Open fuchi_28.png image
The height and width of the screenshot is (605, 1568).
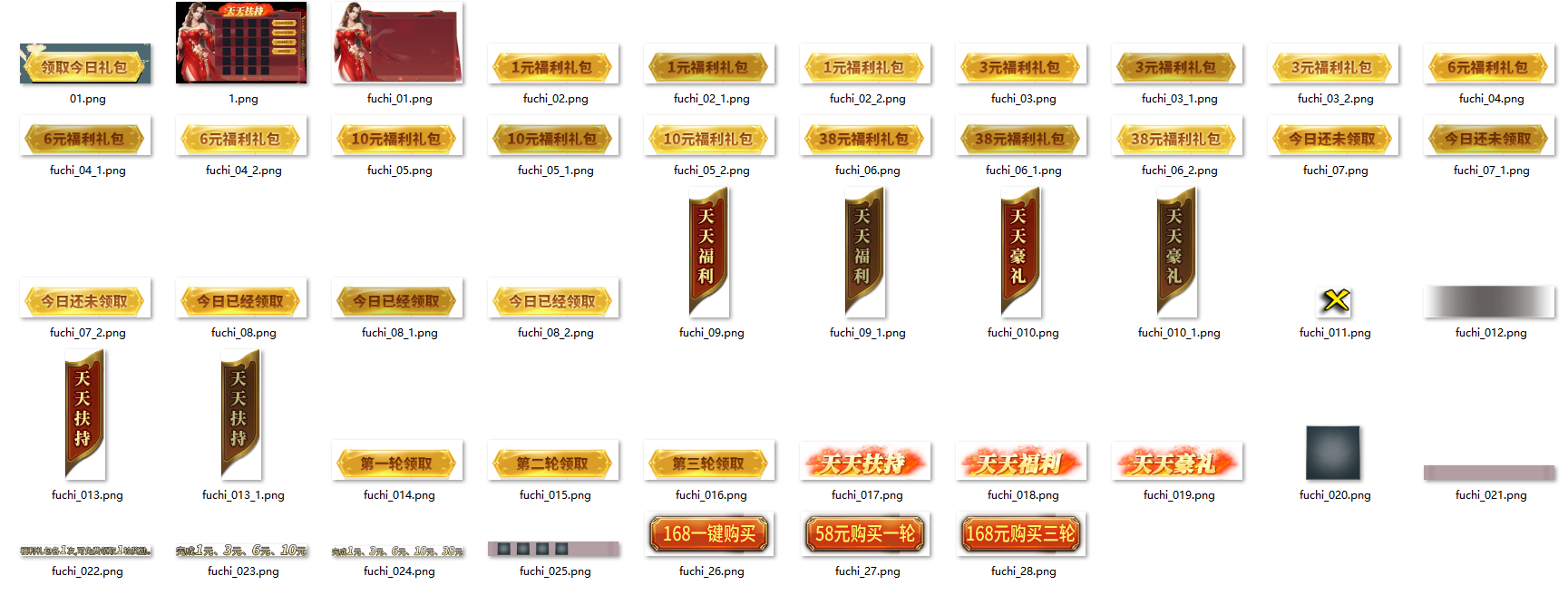click(1021, 534)
